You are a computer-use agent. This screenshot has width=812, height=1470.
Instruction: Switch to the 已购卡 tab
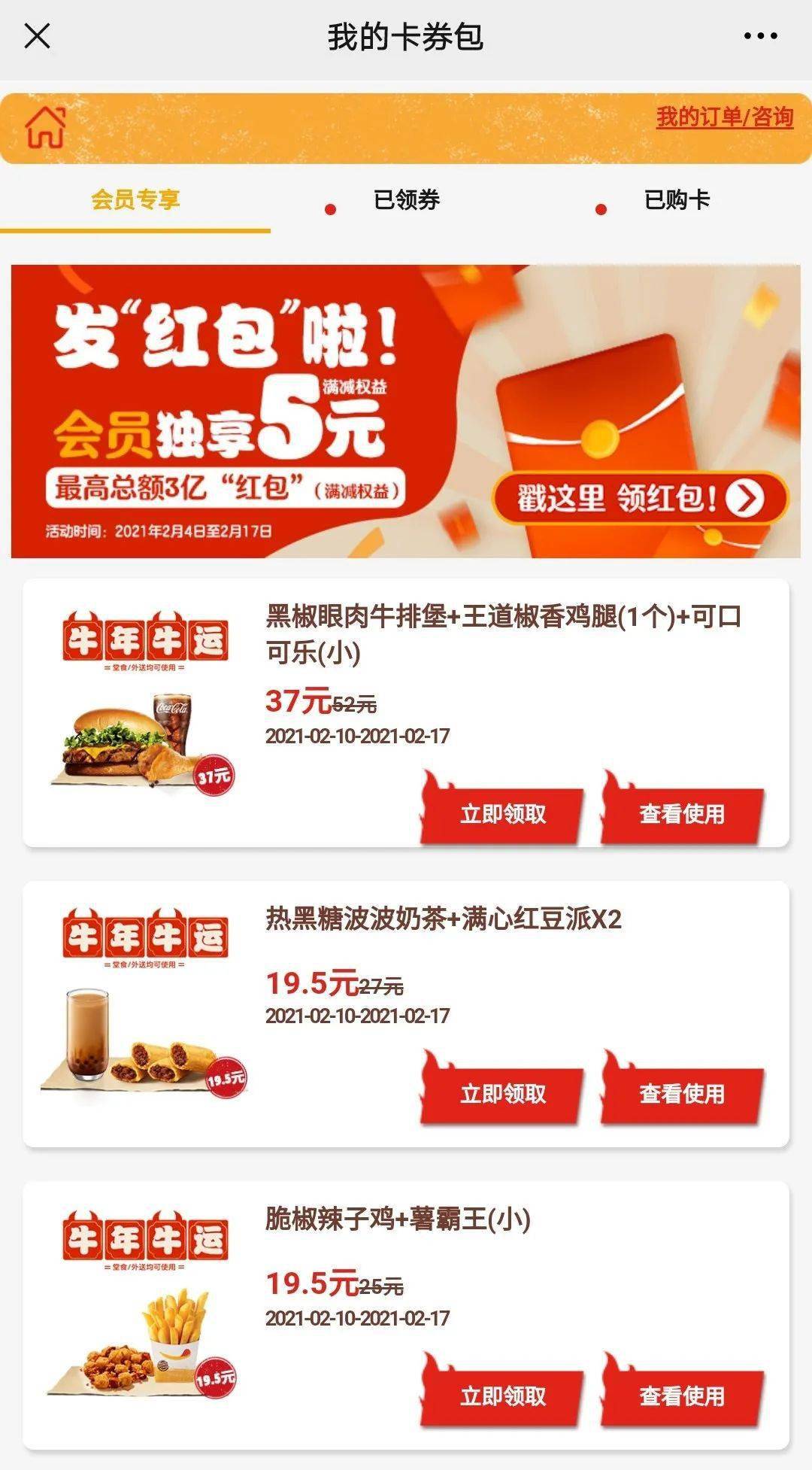pos(677,200)
